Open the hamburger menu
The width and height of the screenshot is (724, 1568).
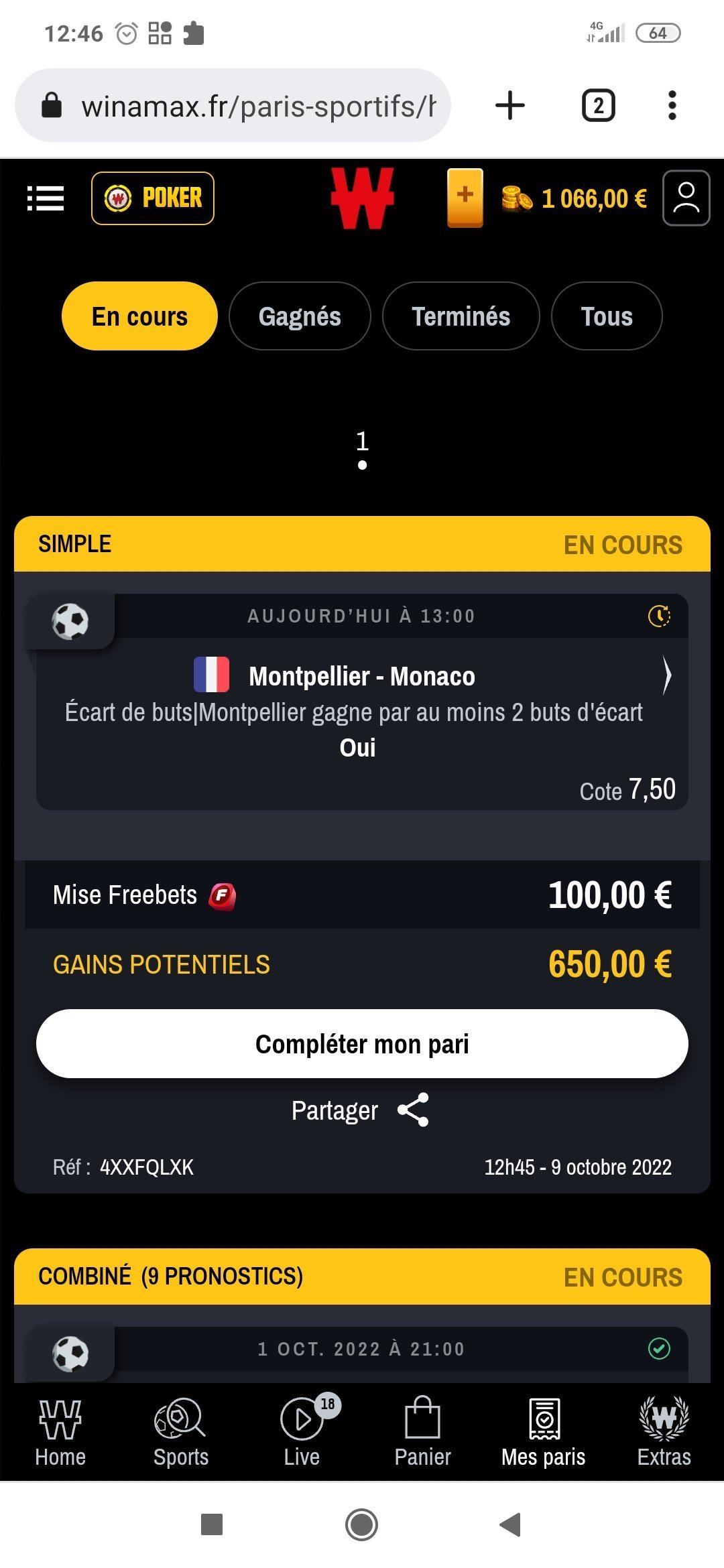pyautogui.click(x=46, y=198)
